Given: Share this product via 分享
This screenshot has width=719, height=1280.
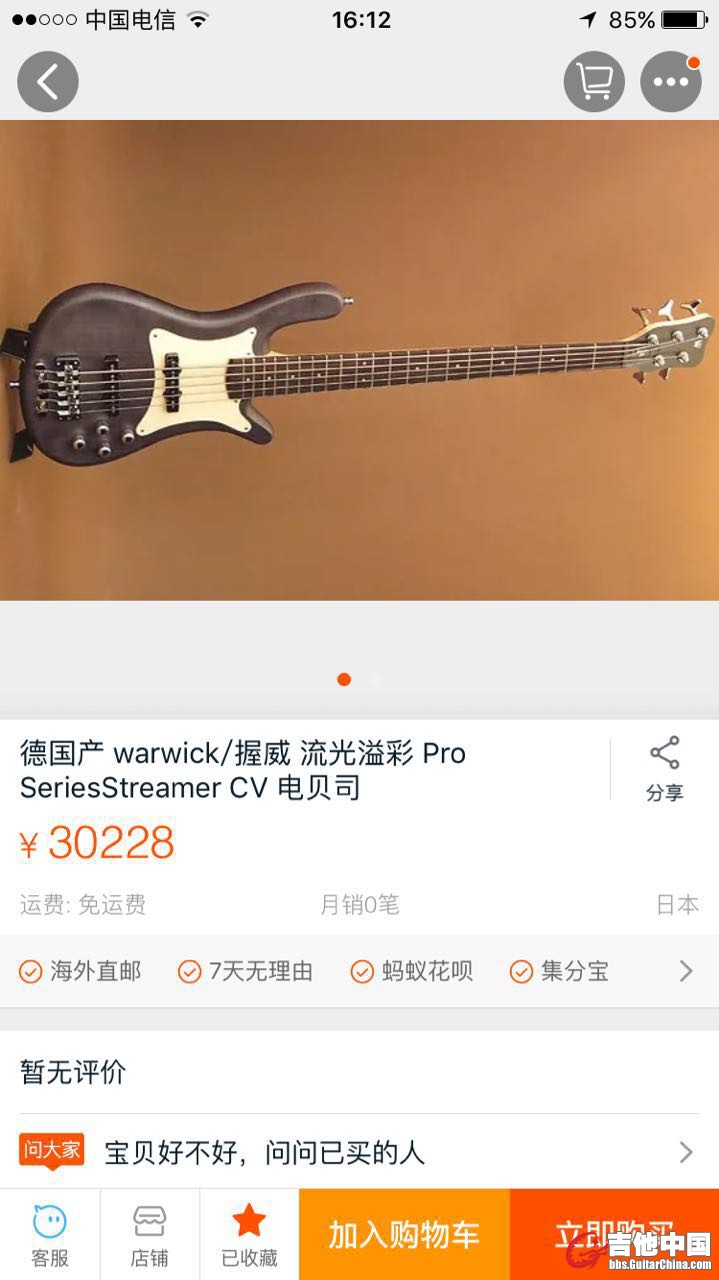Looking at the screenshot, I should tap(664, 768).
